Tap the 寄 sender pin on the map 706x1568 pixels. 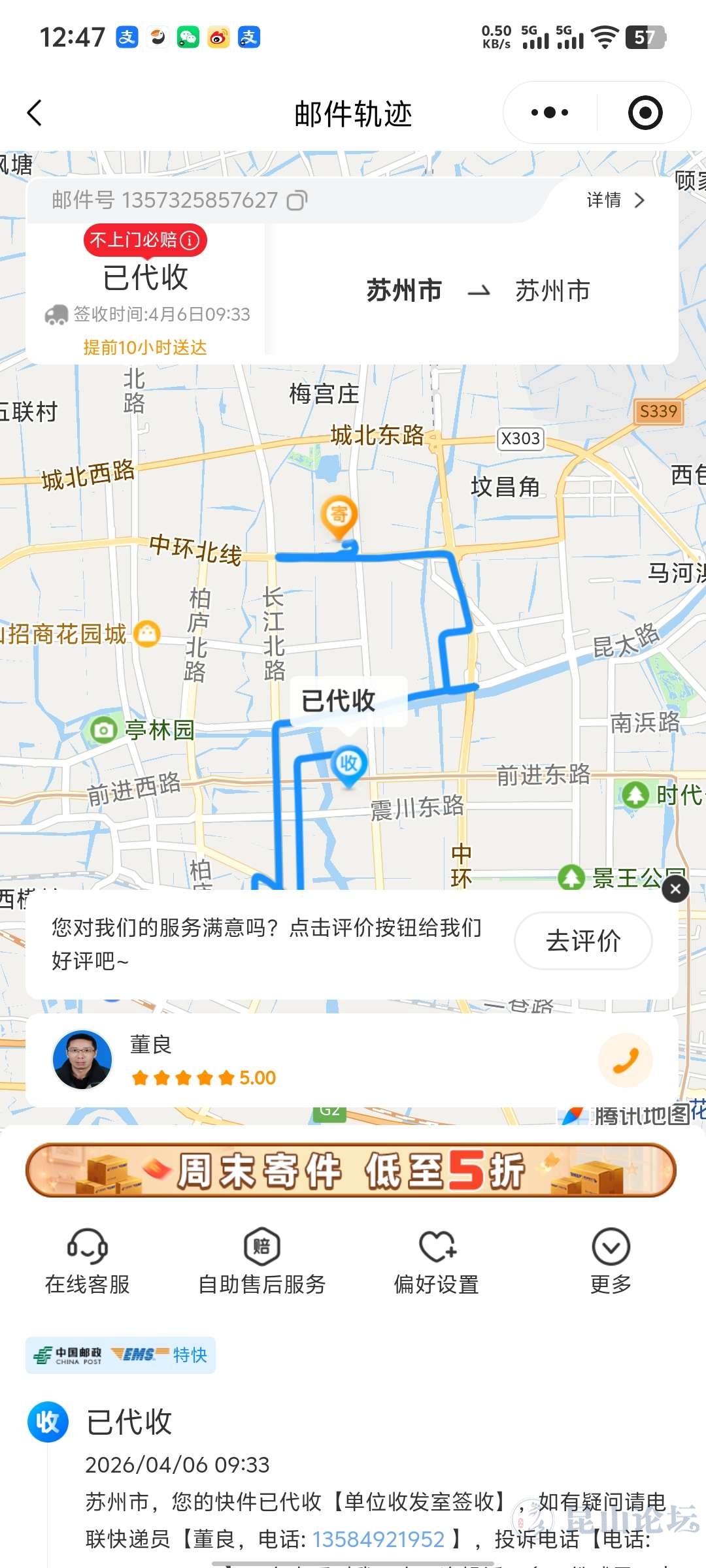339,515
